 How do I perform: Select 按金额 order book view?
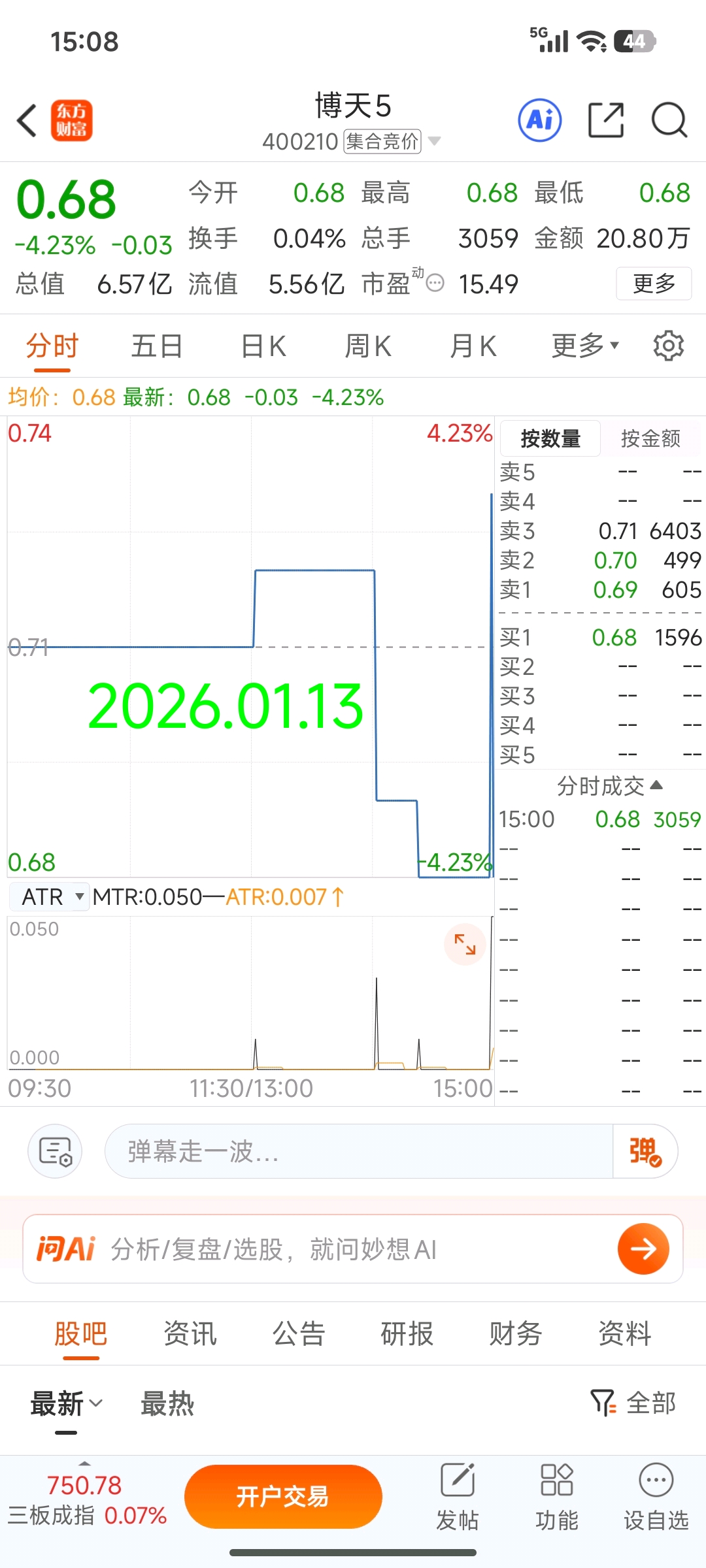point(650,438)
